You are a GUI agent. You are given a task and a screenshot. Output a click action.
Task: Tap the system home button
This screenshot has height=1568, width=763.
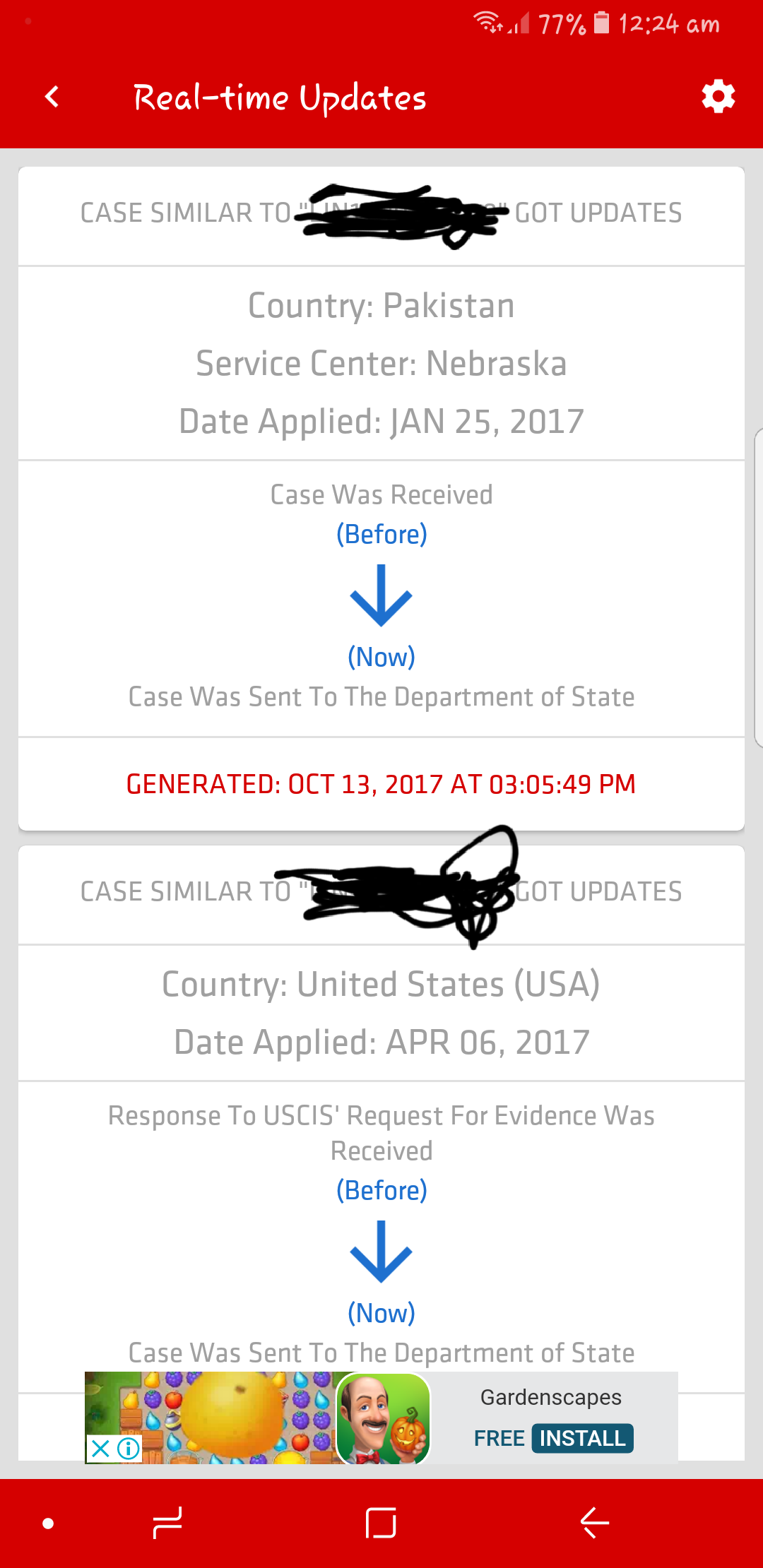(x=381, y=1522)
